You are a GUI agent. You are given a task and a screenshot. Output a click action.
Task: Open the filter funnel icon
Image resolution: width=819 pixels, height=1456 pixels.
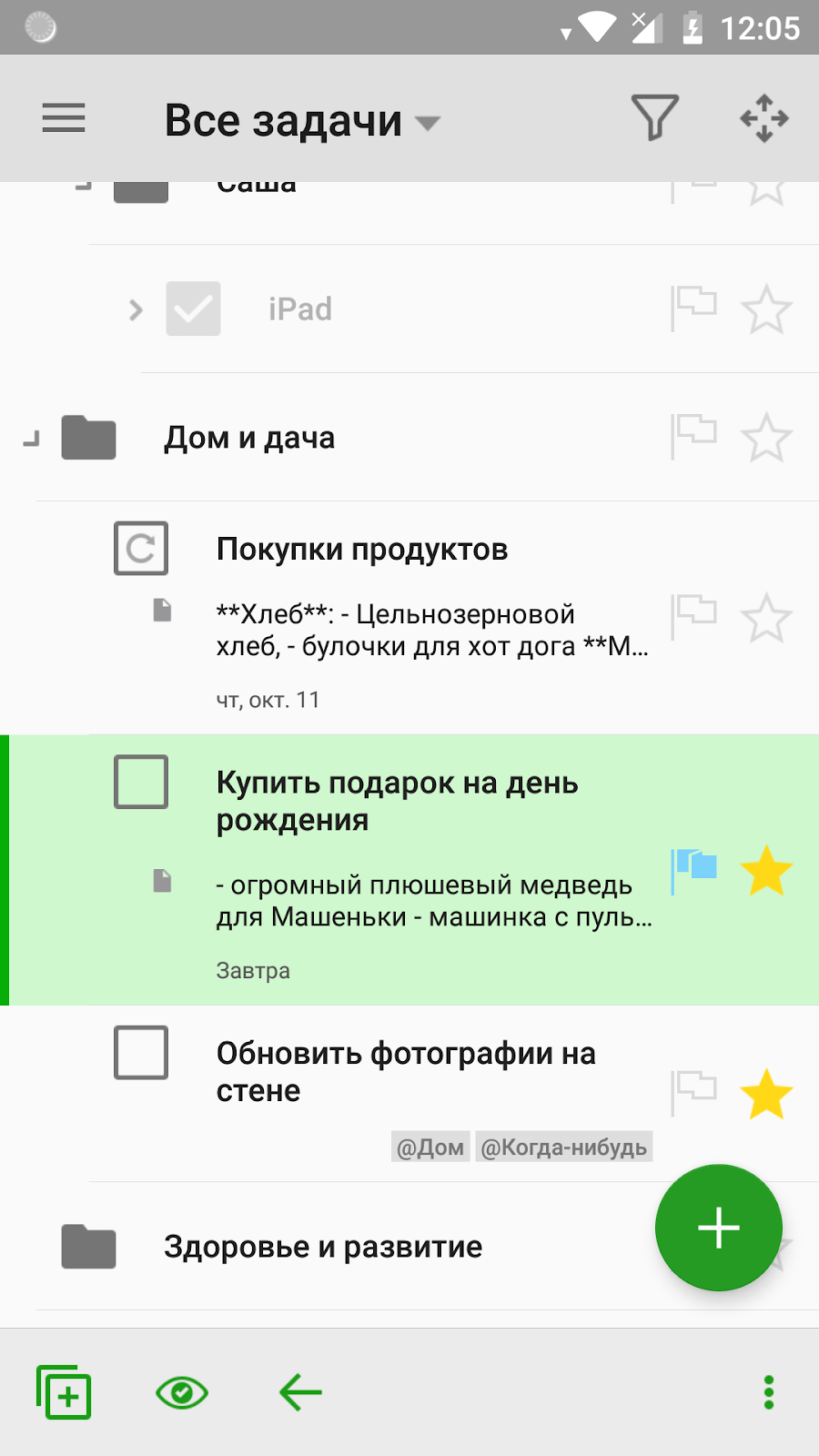[x=655, y=118]
